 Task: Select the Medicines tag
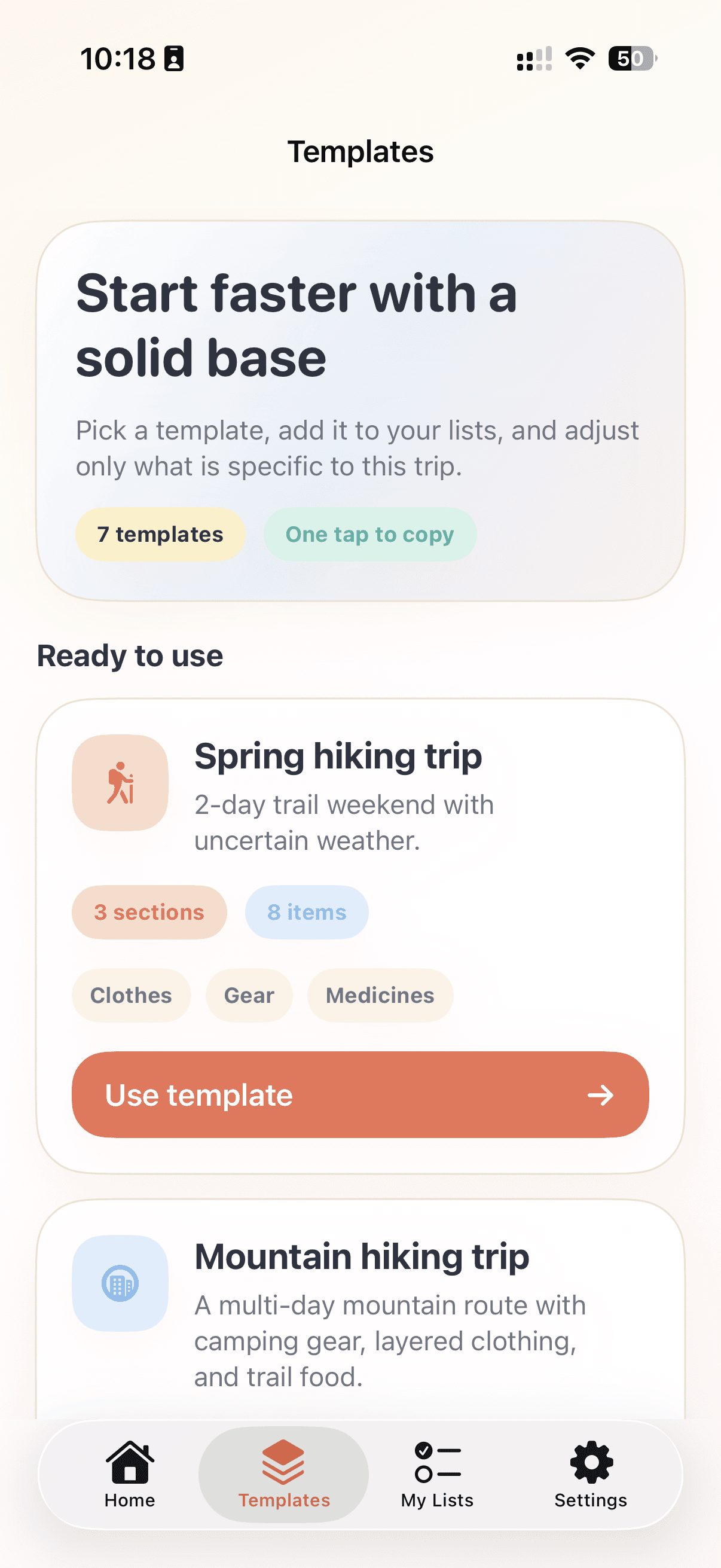380,995
